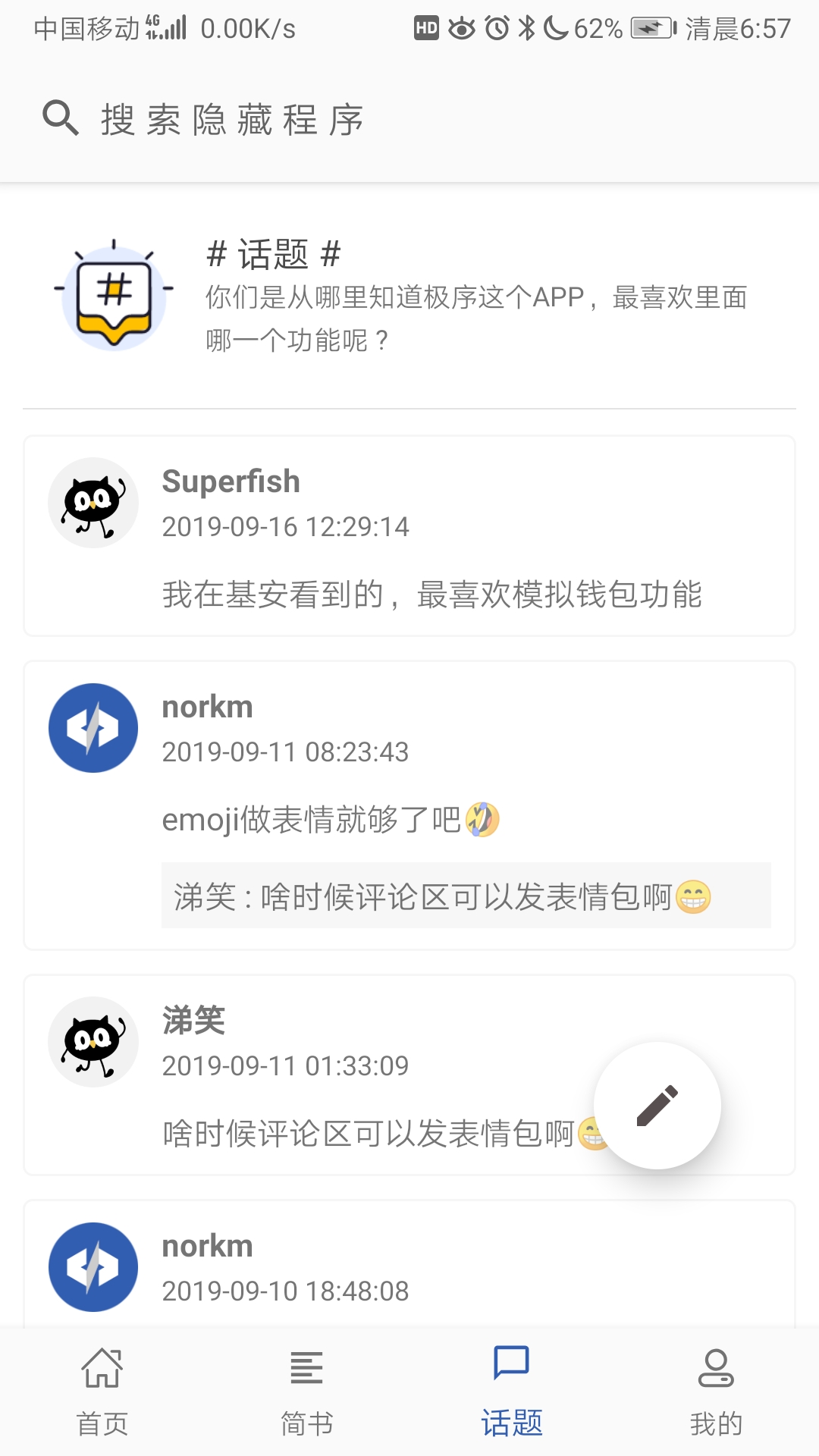Switch to the 首页 tab

[102, 1392]
